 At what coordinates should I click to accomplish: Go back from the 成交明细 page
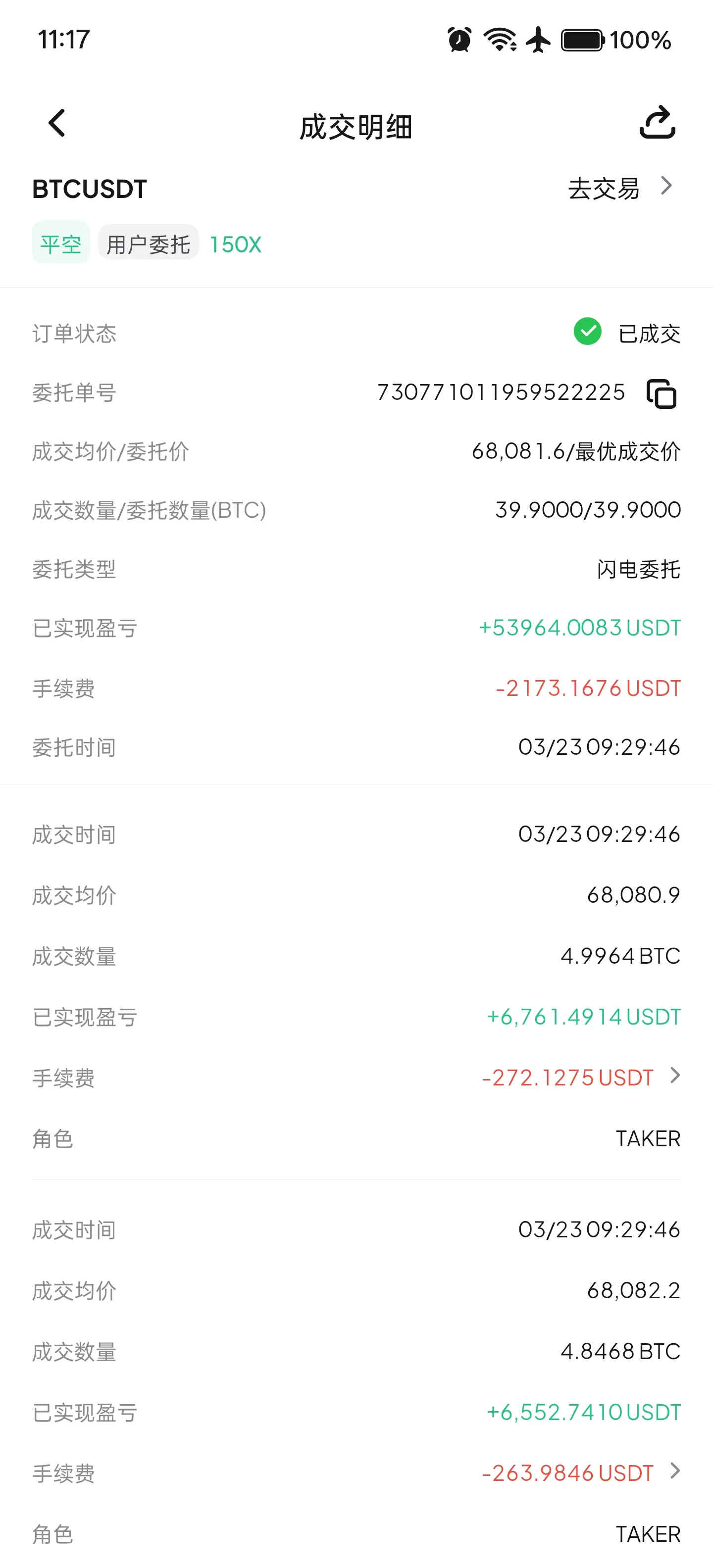click(x=56, y=124)
